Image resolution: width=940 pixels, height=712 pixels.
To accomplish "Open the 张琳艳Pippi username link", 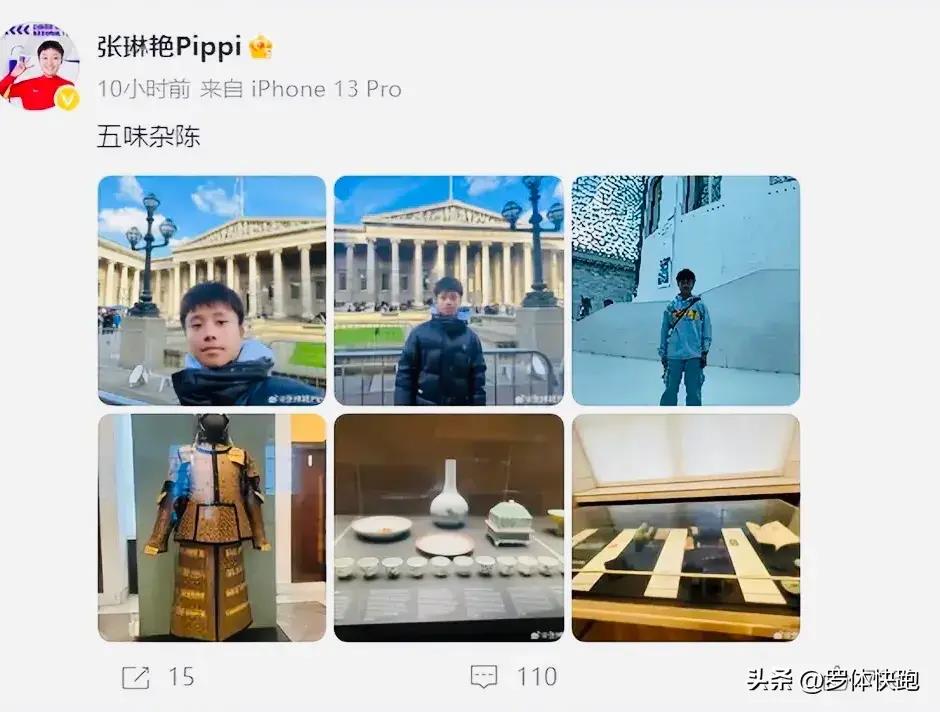I will pyautogui.click(x=171, y=47).
